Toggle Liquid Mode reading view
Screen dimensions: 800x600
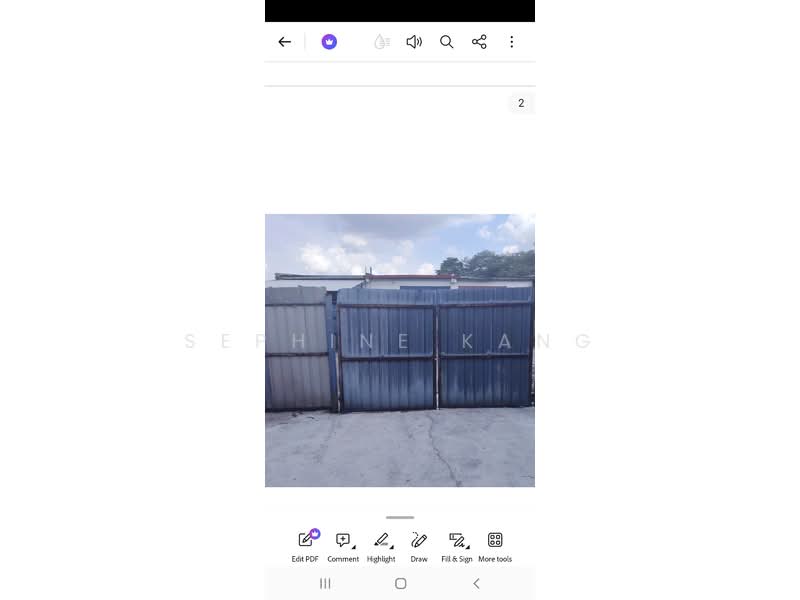381,42
